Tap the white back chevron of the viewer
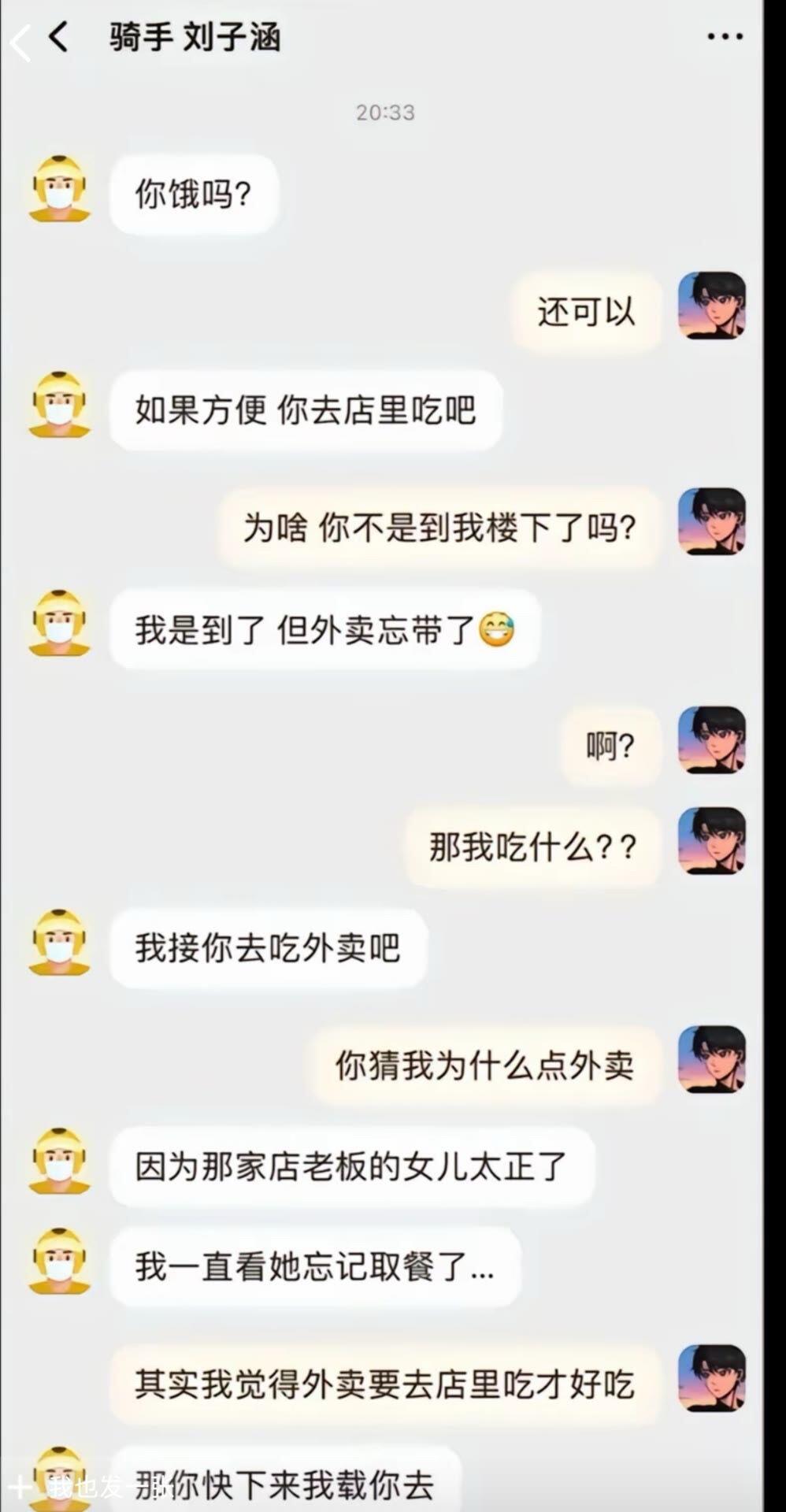Image resolution: width=786 pixels, height=1512 pixels. pos(20,42)
